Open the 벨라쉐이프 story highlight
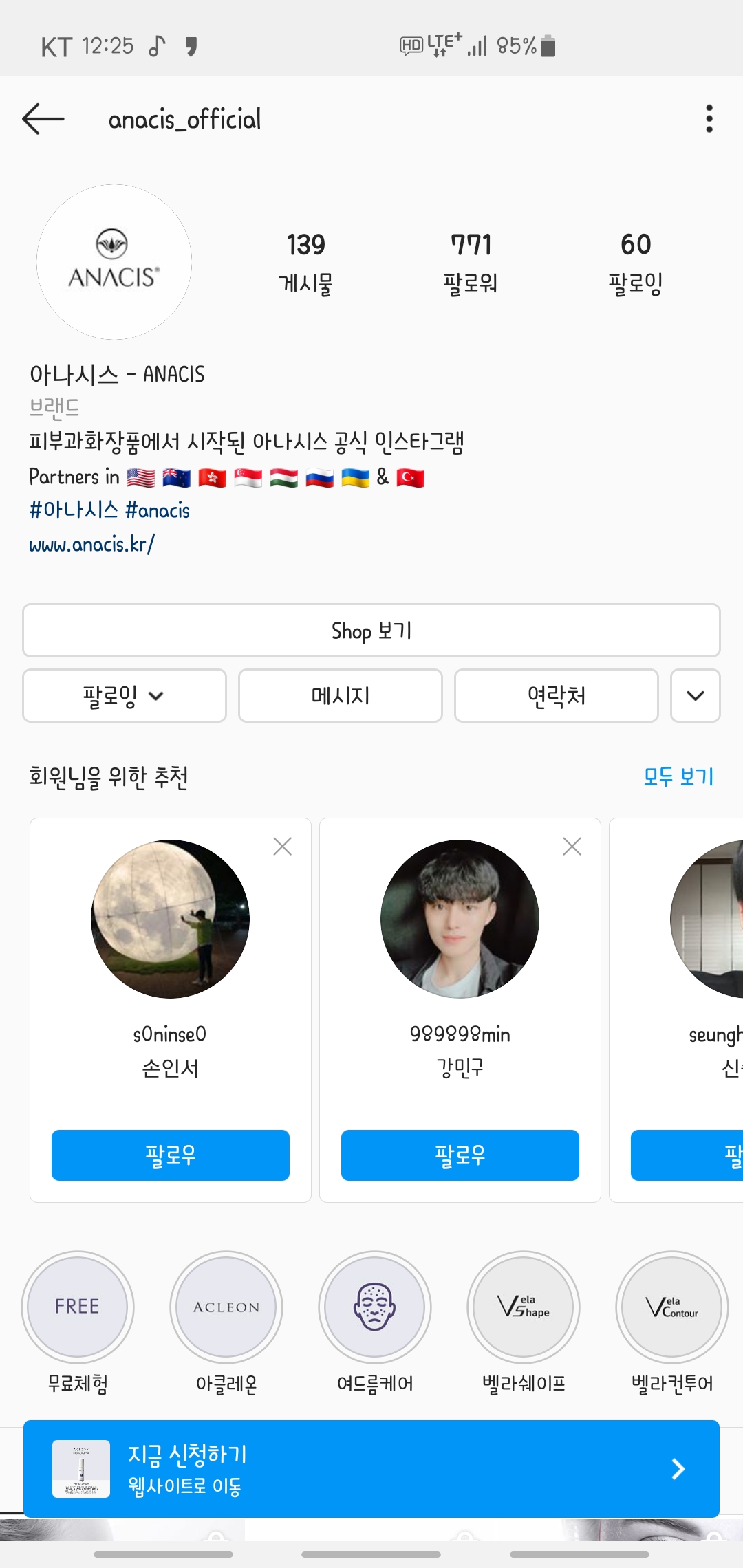This screenshot has width=743, height=1568. tap(524, 1307)
